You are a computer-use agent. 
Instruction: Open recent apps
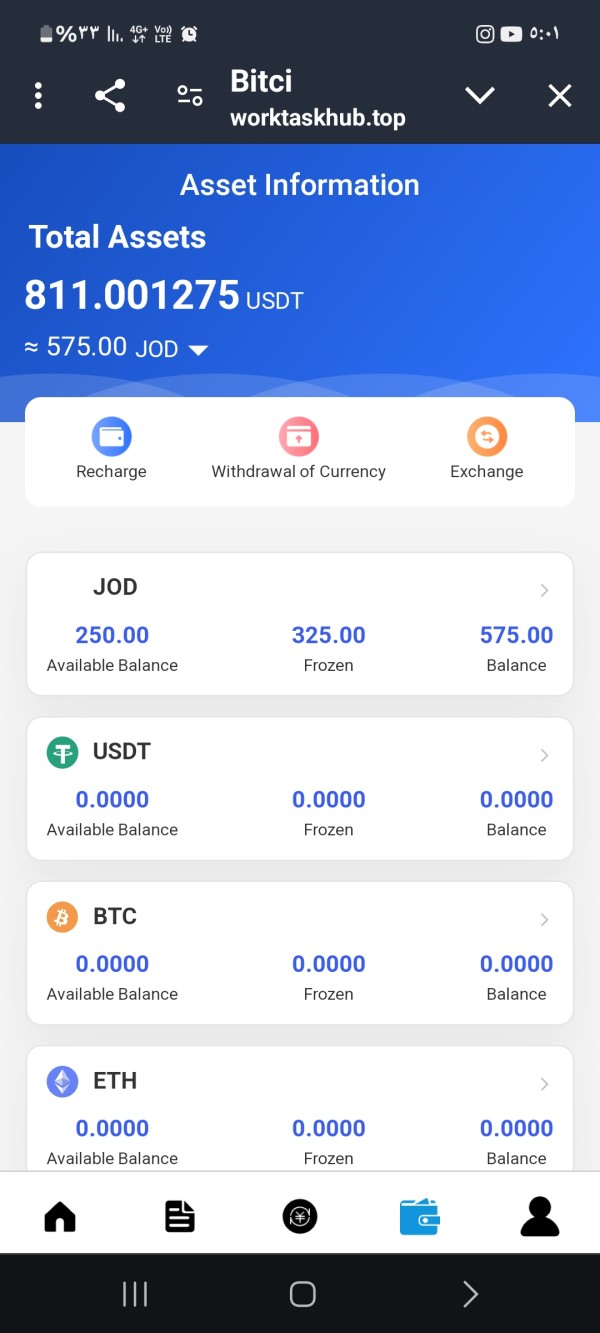coord(135,1294)
